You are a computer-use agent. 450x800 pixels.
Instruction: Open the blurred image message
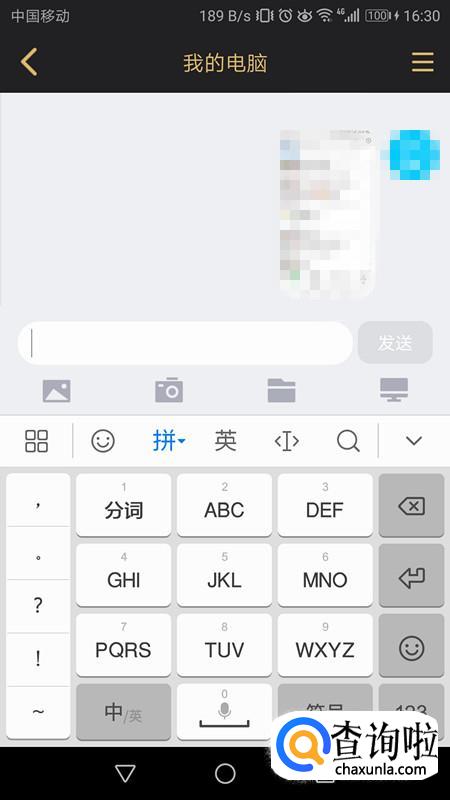(x=327, y=213)
